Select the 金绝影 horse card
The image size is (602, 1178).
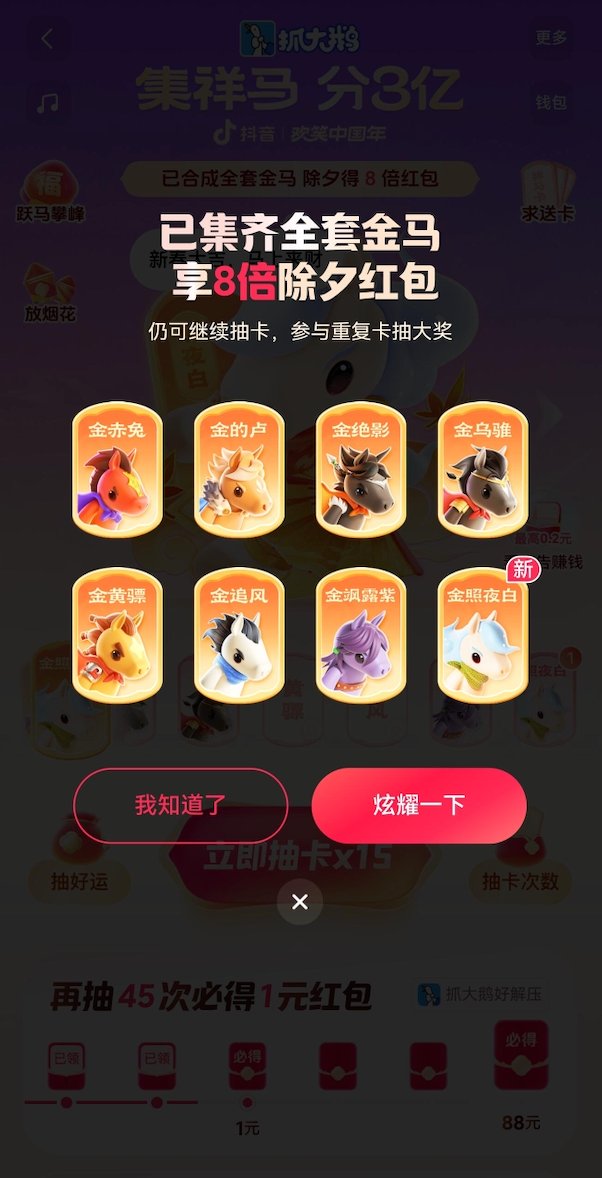(x=361, y=470)
